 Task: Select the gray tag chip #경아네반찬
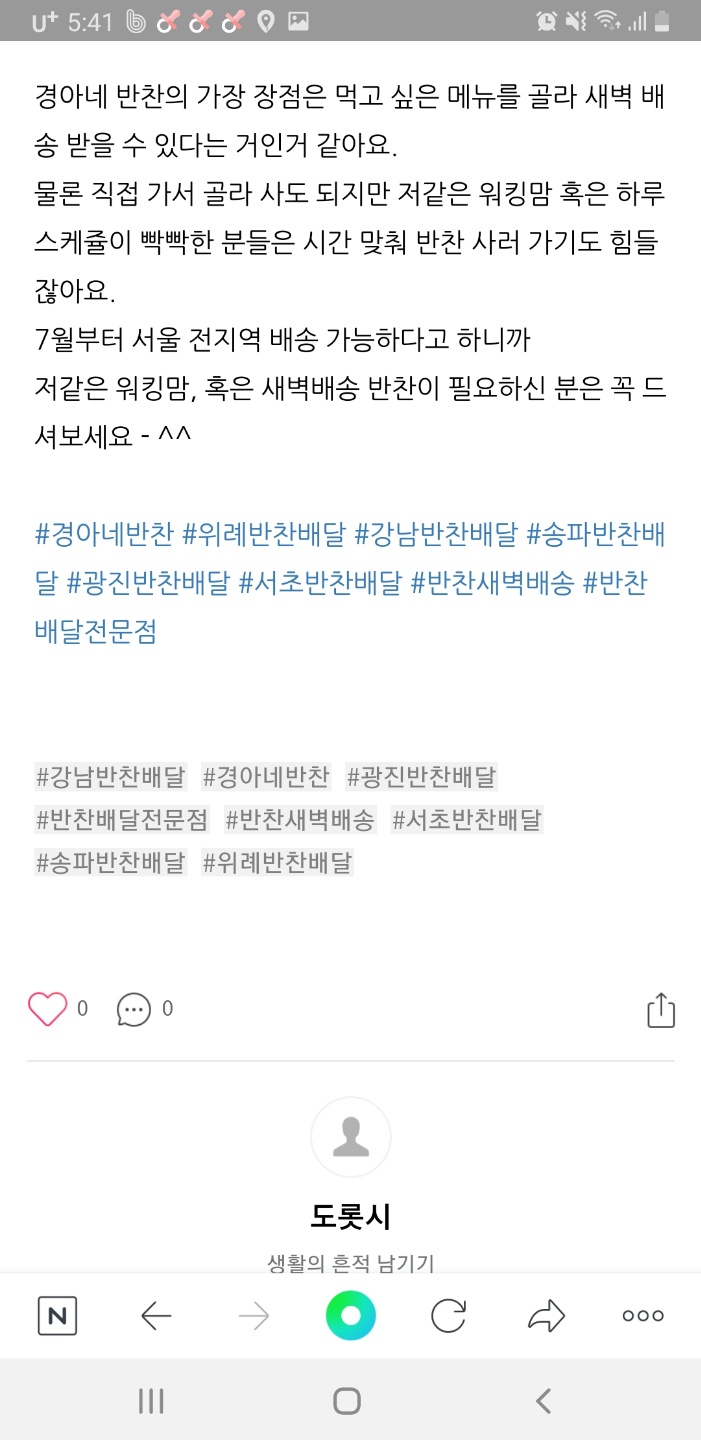click(266, 776)
